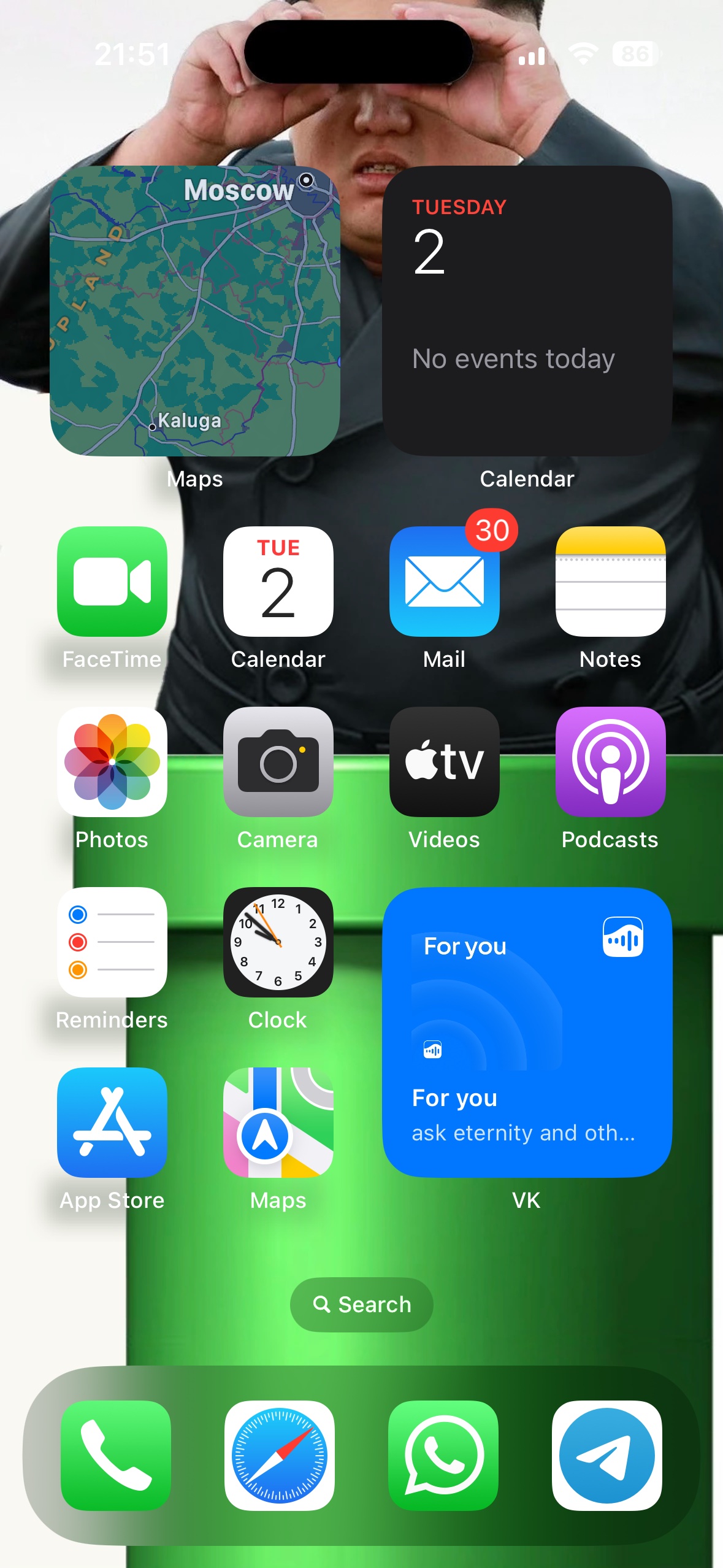Launch the Camera

point(278,762)
